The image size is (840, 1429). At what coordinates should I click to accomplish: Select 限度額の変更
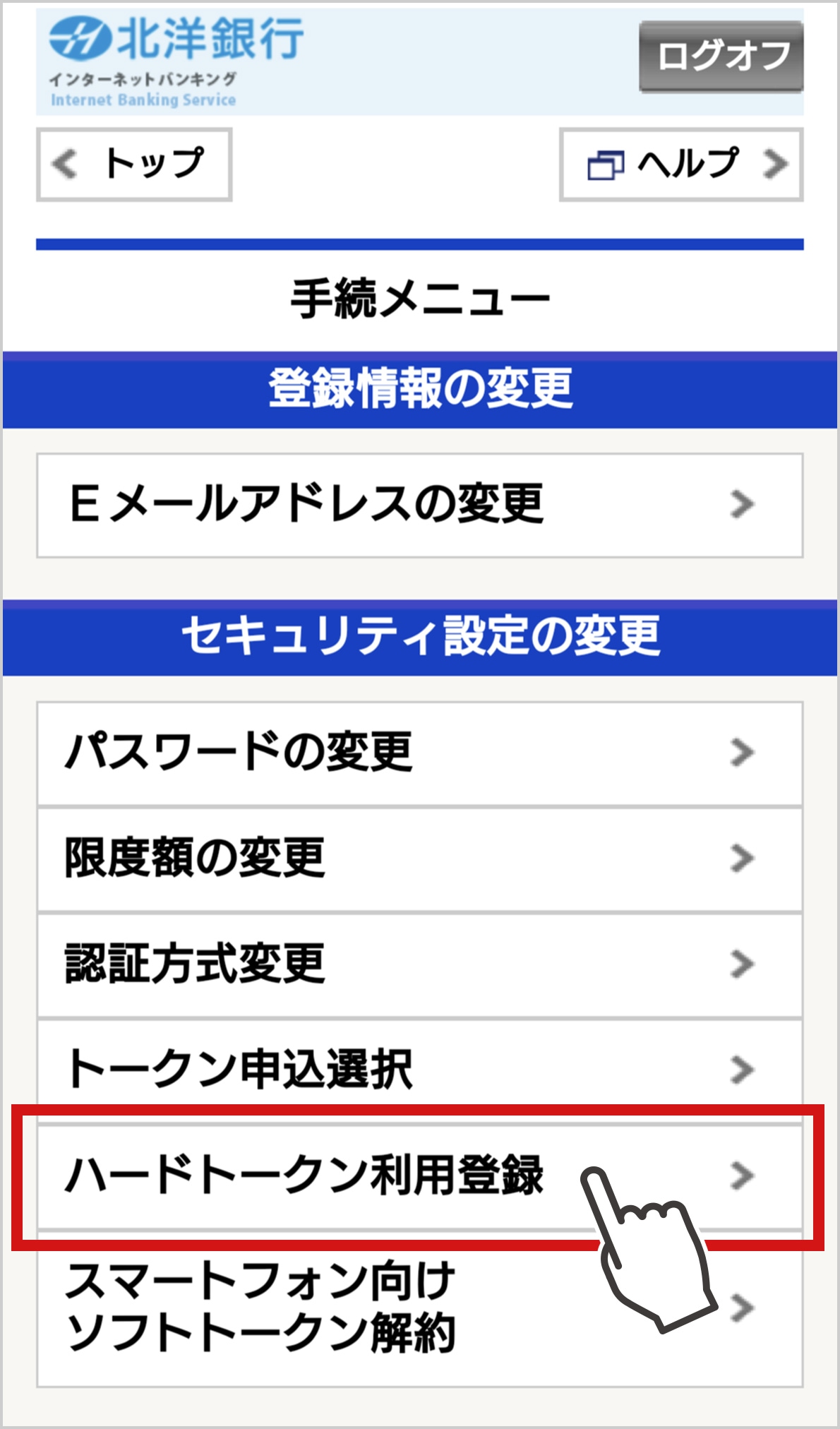[419, 859]
